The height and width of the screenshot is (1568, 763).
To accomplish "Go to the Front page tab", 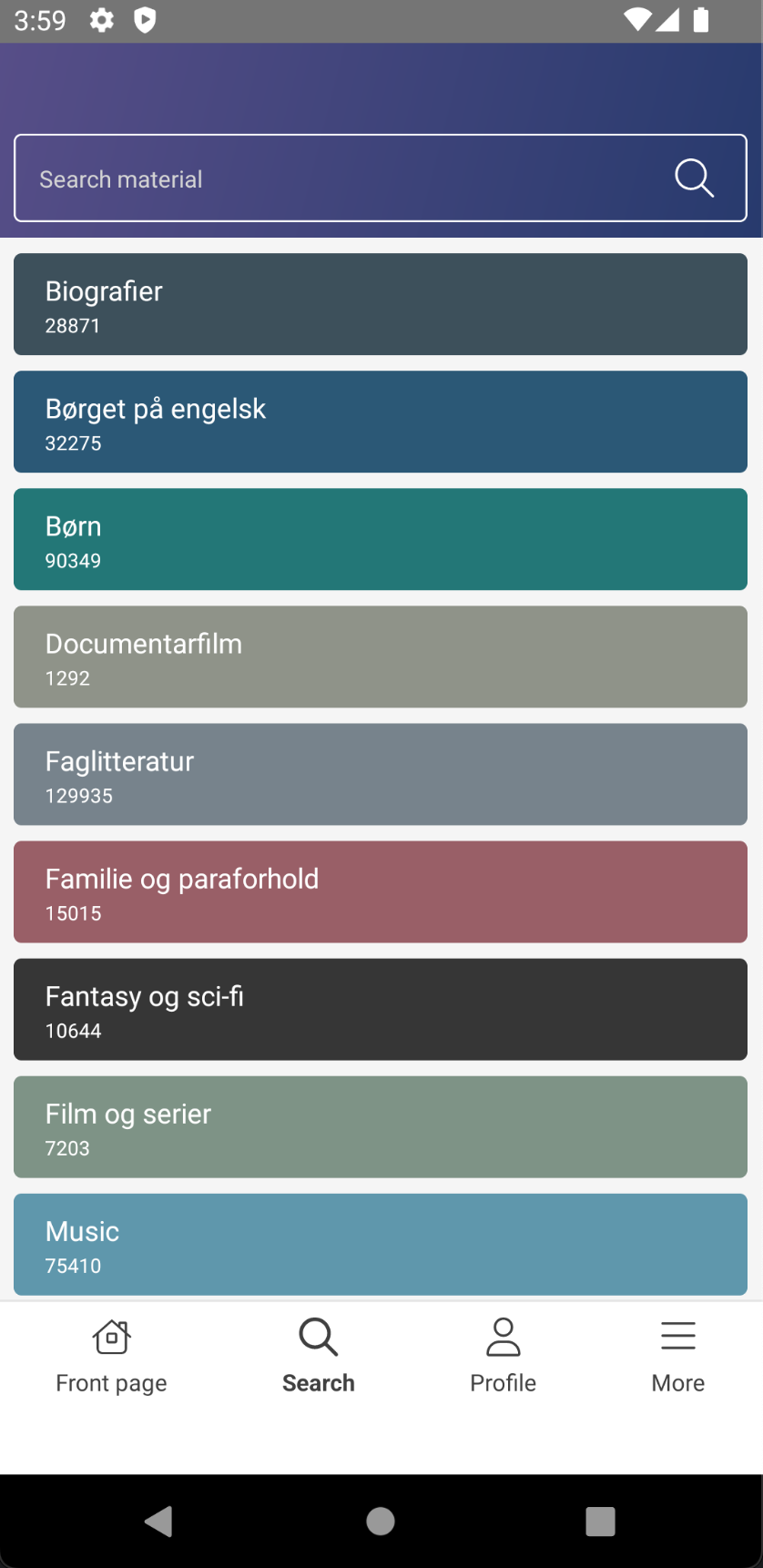I will point(111,1357).
